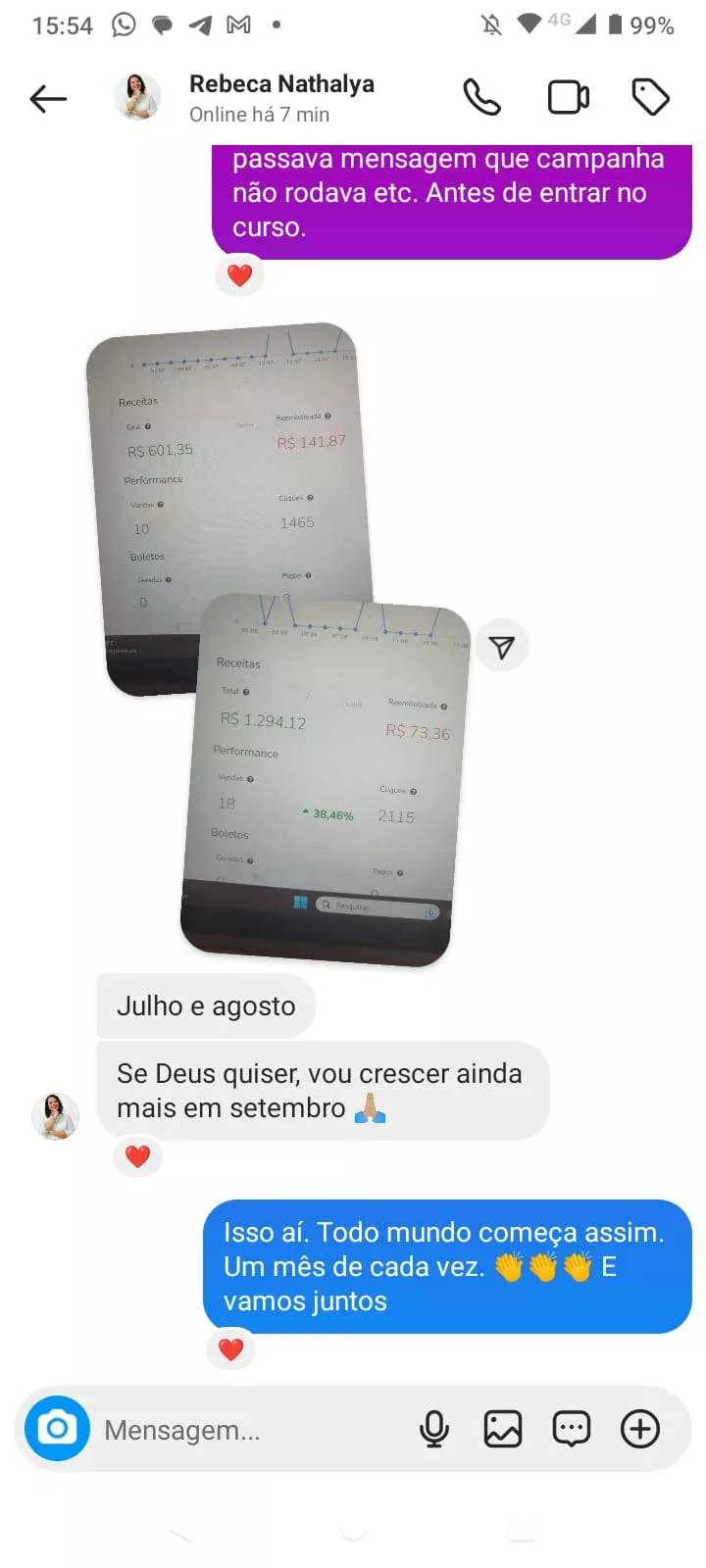Open the camera from message bar
This screenshot has width=706, height=1568.
click(57, 1428)
